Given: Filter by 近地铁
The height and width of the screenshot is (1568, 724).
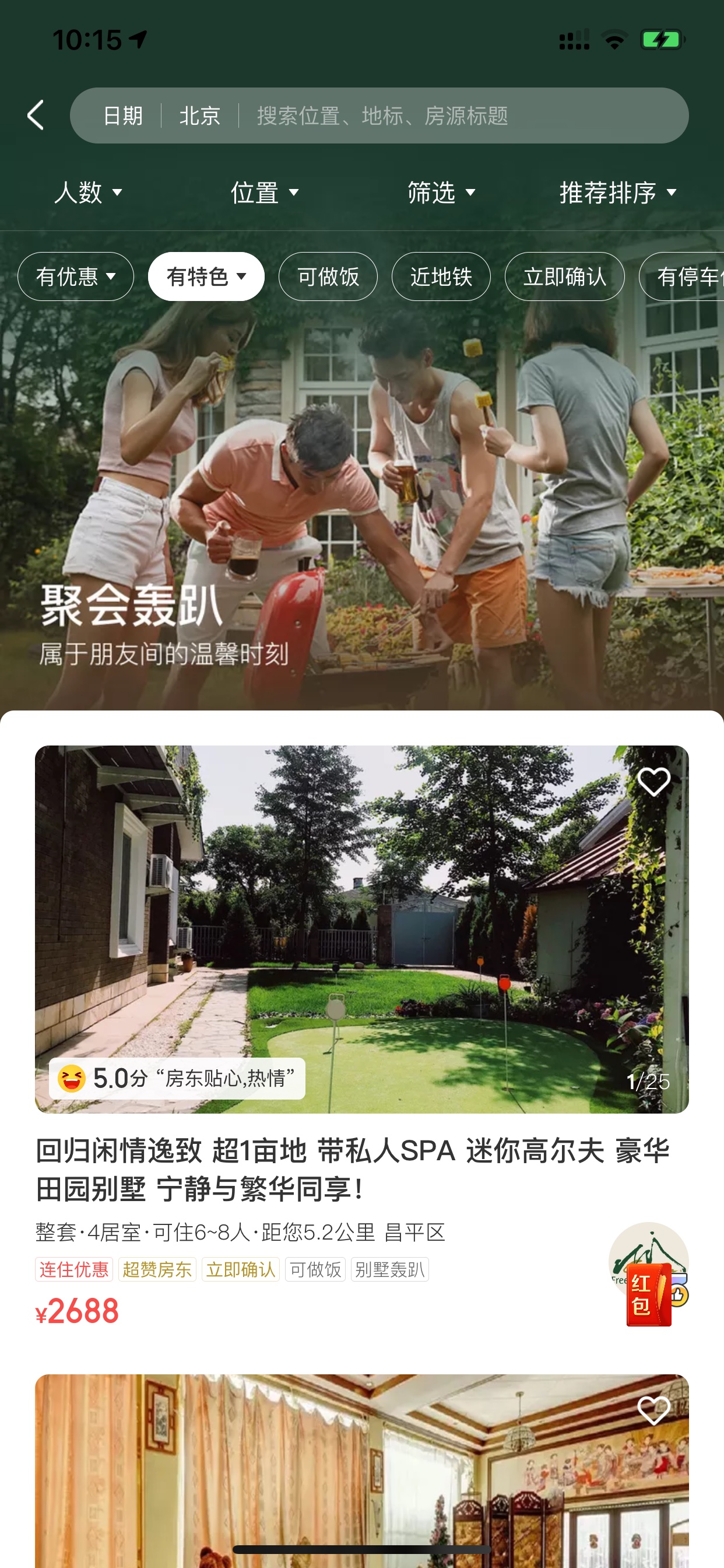Looking at the screenshot, I should click(x=441, y=276).
